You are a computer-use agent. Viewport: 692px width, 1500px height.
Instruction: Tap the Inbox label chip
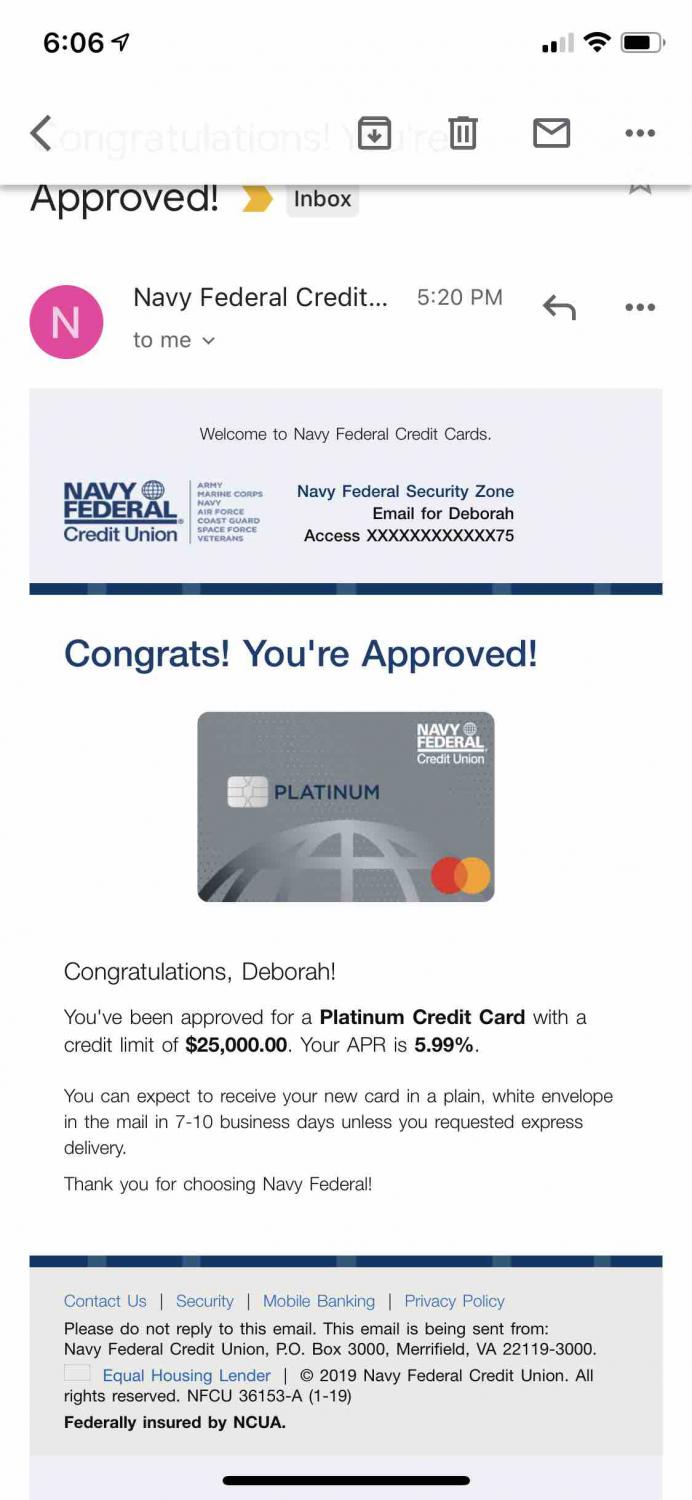[x=322, y=199]
